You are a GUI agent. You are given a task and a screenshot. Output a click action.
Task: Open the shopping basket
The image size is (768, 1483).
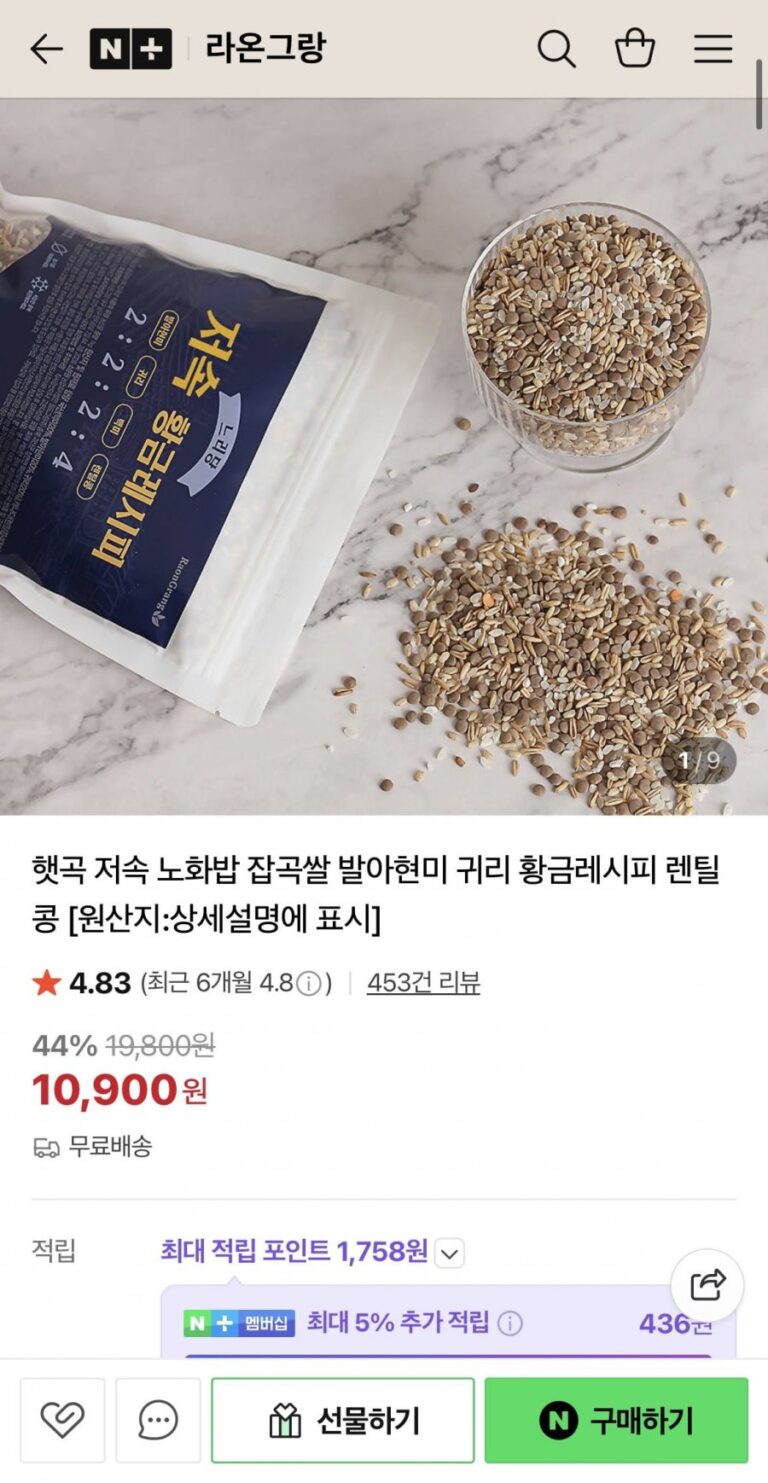click(x=634, y=48)
